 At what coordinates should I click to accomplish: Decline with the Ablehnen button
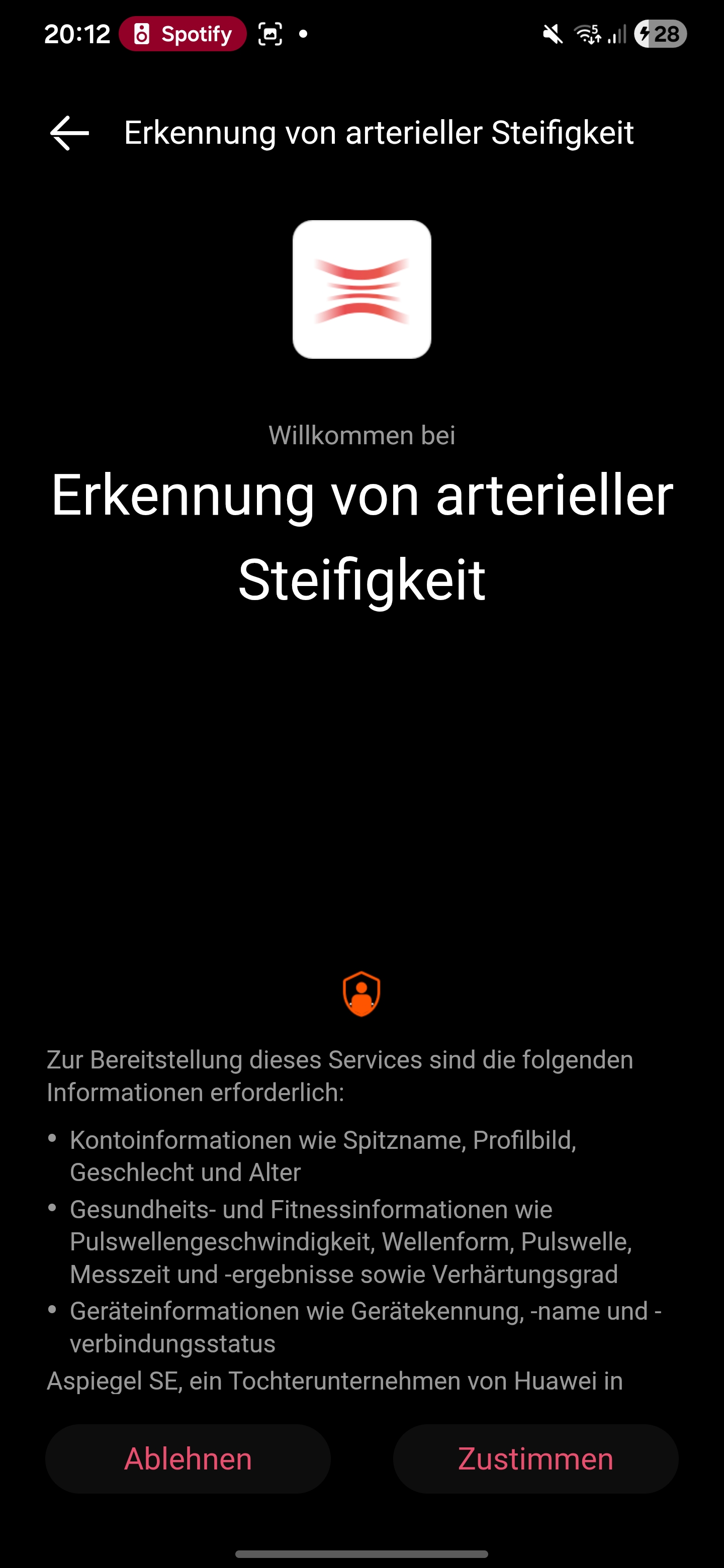click(x=188, y=1458)
